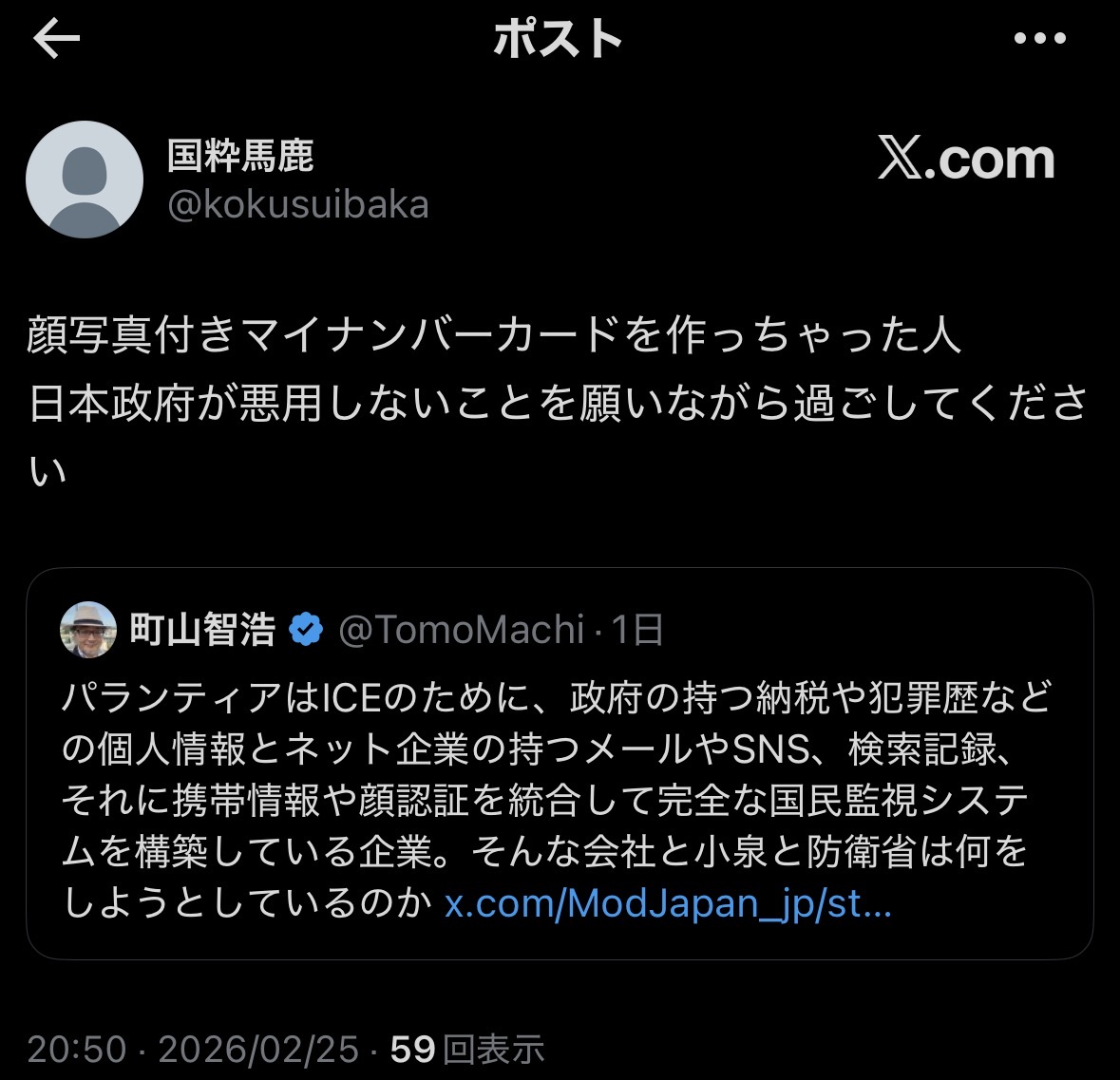The image size is (1120, 1080).
Task: Follow the x.com/ModJapan_jp link
Action: (668, 903)
